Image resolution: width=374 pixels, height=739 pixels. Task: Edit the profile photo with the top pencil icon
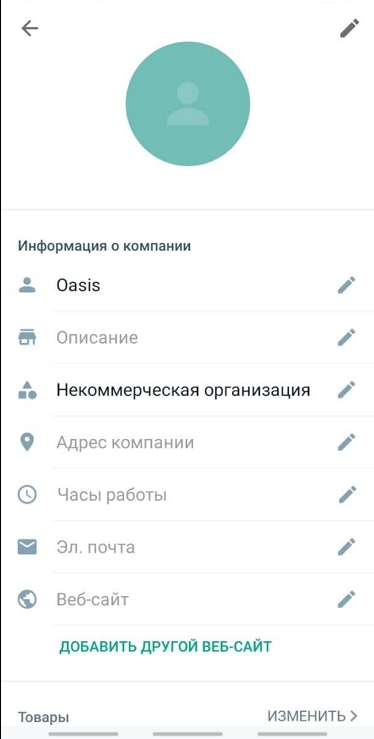(x=350, y=29)
